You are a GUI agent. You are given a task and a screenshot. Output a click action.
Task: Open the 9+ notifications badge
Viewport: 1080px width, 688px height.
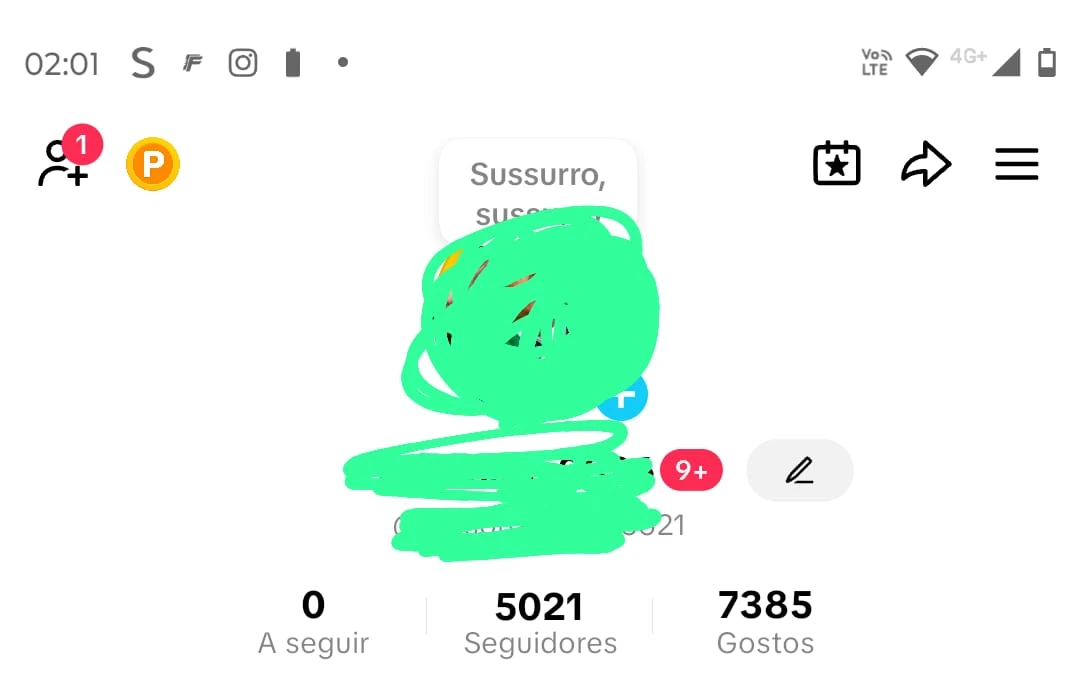(691, 470)
